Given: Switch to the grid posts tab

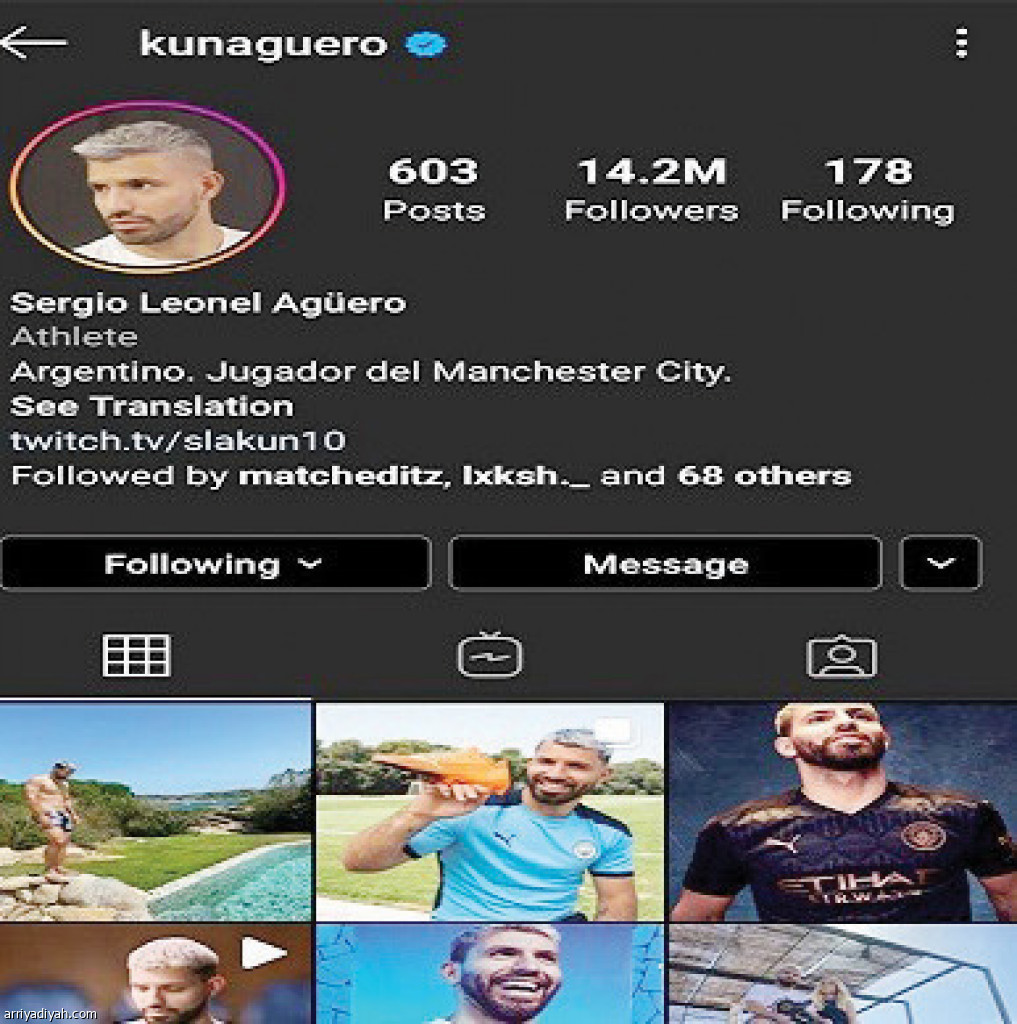Looking at the screenshot, I should 136,657.
